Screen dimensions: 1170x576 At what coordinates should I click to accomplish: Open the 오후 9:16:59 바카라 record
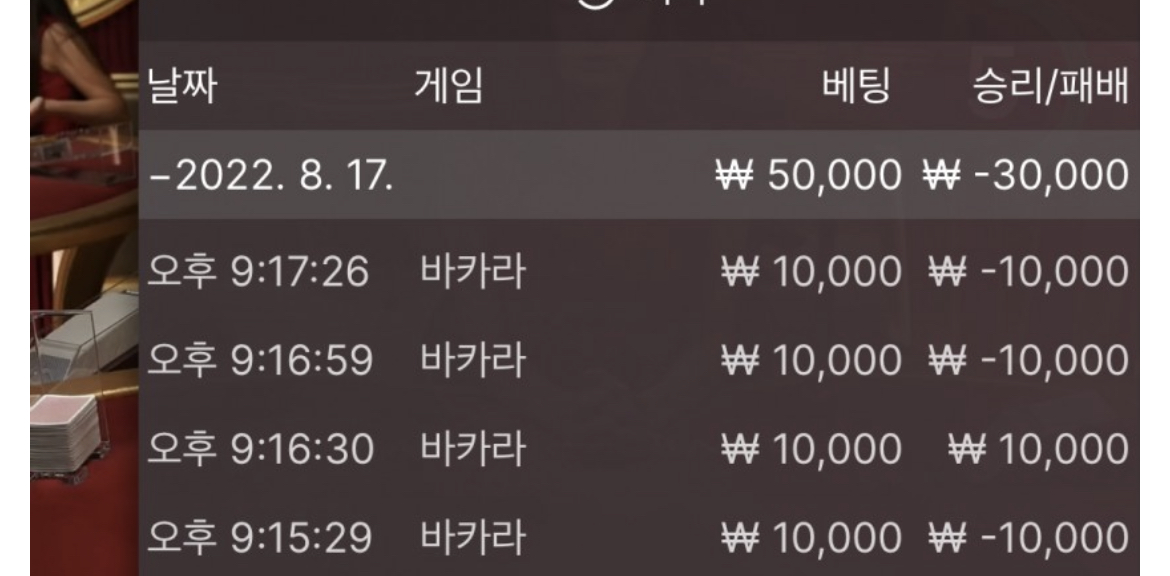tap(637, 360)
